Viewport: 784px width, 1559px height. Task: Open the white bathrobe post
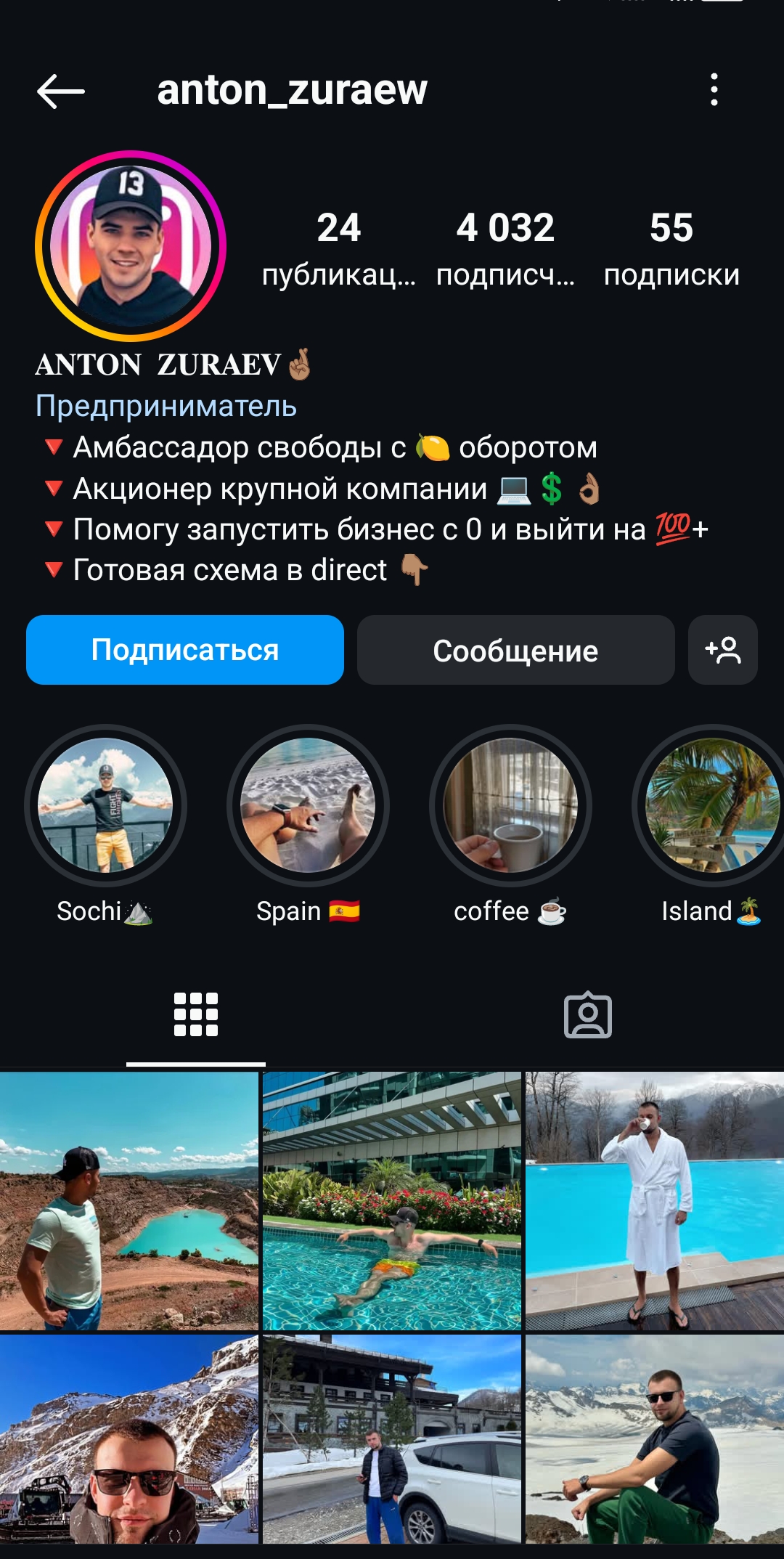click(655, 1201)
